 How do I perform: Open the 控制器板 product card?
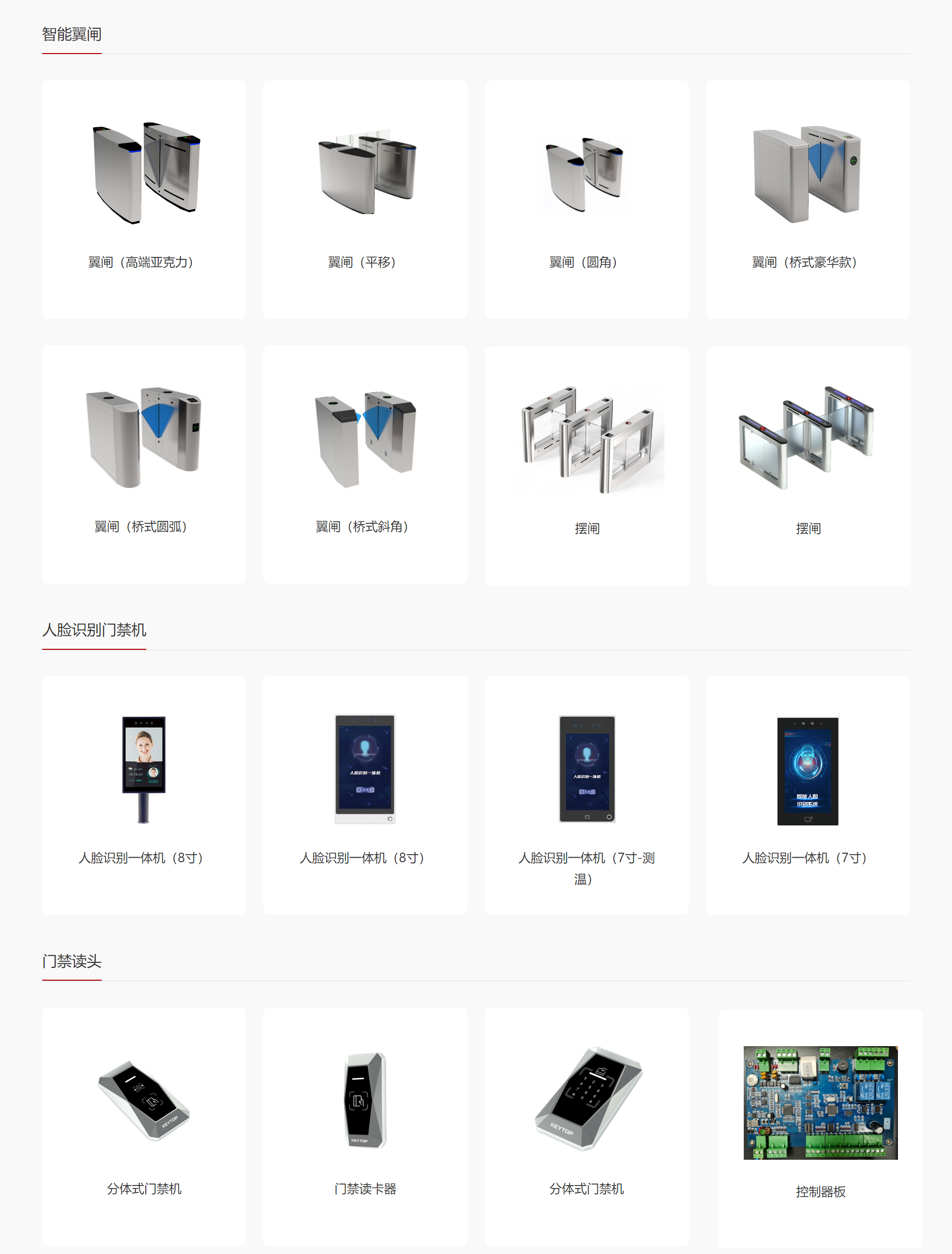[820, 1128]
